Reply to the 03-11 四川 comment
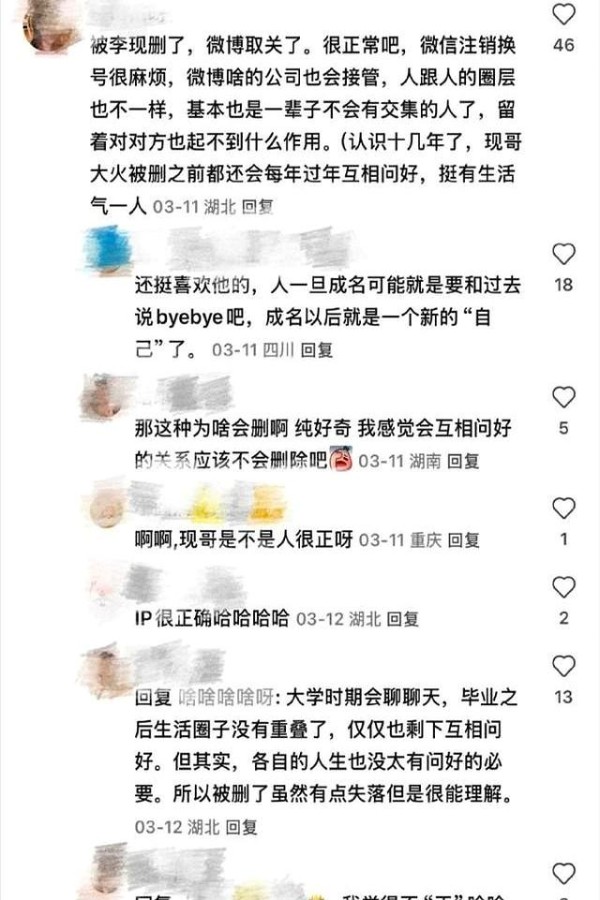Image resolution: width=600 pixels, height=900 pixels. click(x=317, y=350)
